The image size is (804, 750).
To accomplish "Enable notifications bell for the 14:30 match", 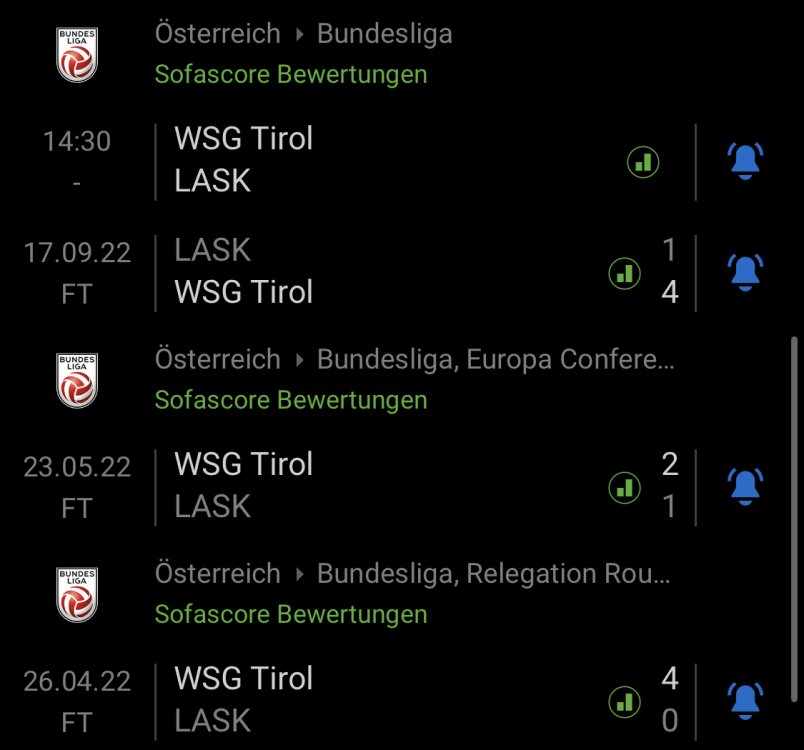I will point(745,161).
